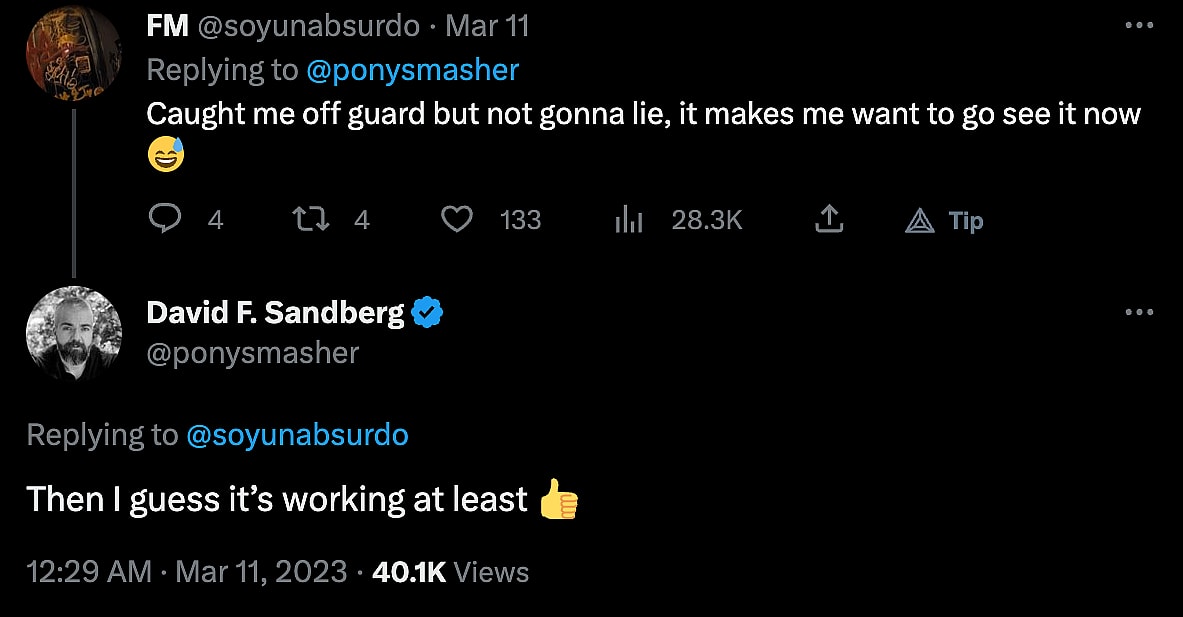1183x617 pixels.
Task: Open the @soyunabsurdo mention link
Action: click(x=297, y=435)
